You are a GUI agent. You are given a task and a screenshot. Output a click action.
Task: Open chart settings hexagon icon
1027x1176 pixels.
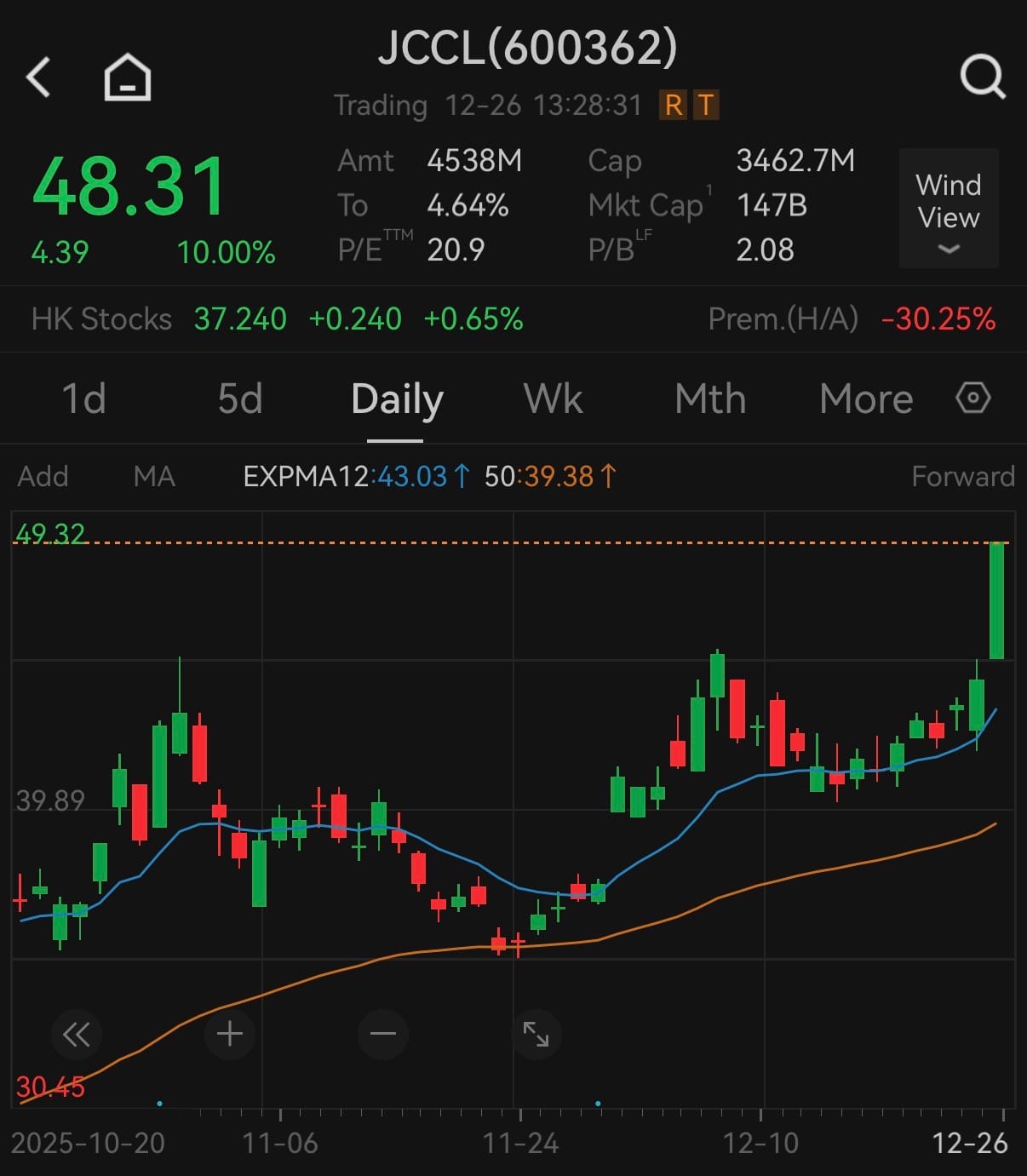click(x=973, y=398)
